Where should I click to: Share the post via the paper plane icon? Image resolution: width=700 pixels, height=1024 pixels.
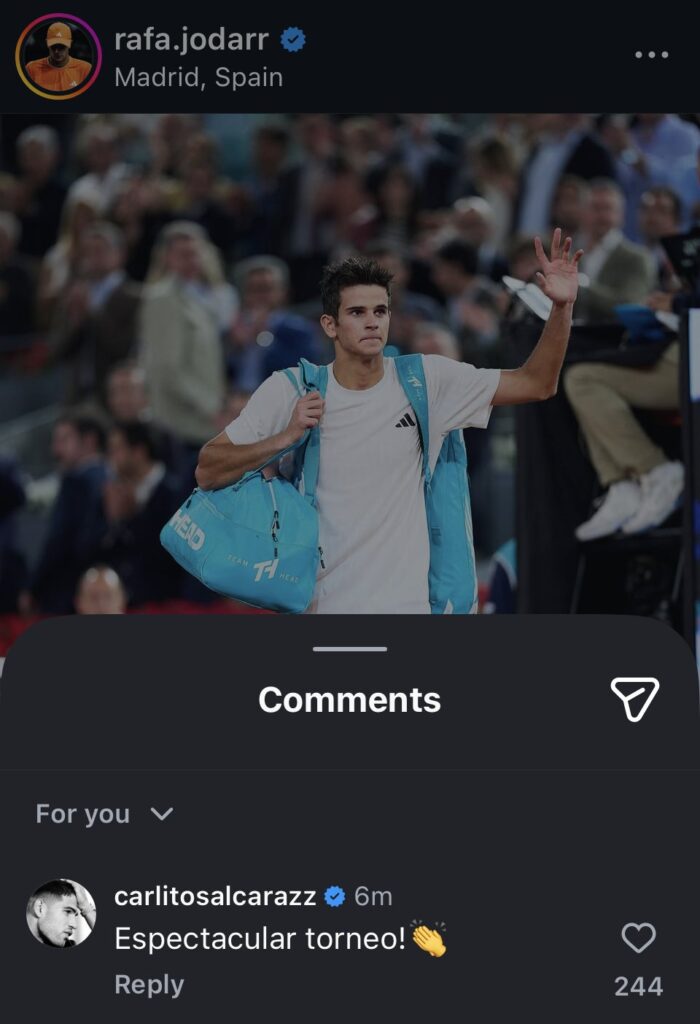634,699
